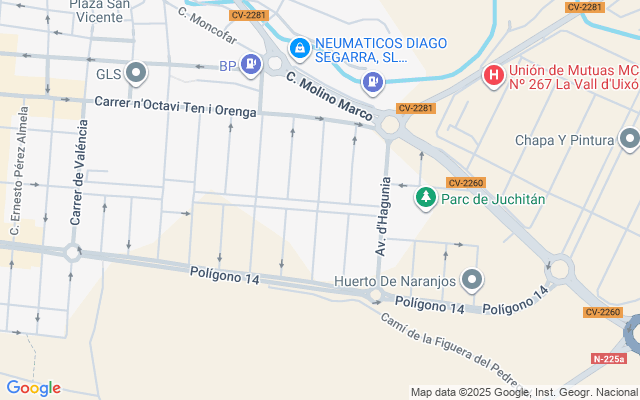
Task: Select the Chapa Y Pintura marker
Action: [x=629, y=140]
